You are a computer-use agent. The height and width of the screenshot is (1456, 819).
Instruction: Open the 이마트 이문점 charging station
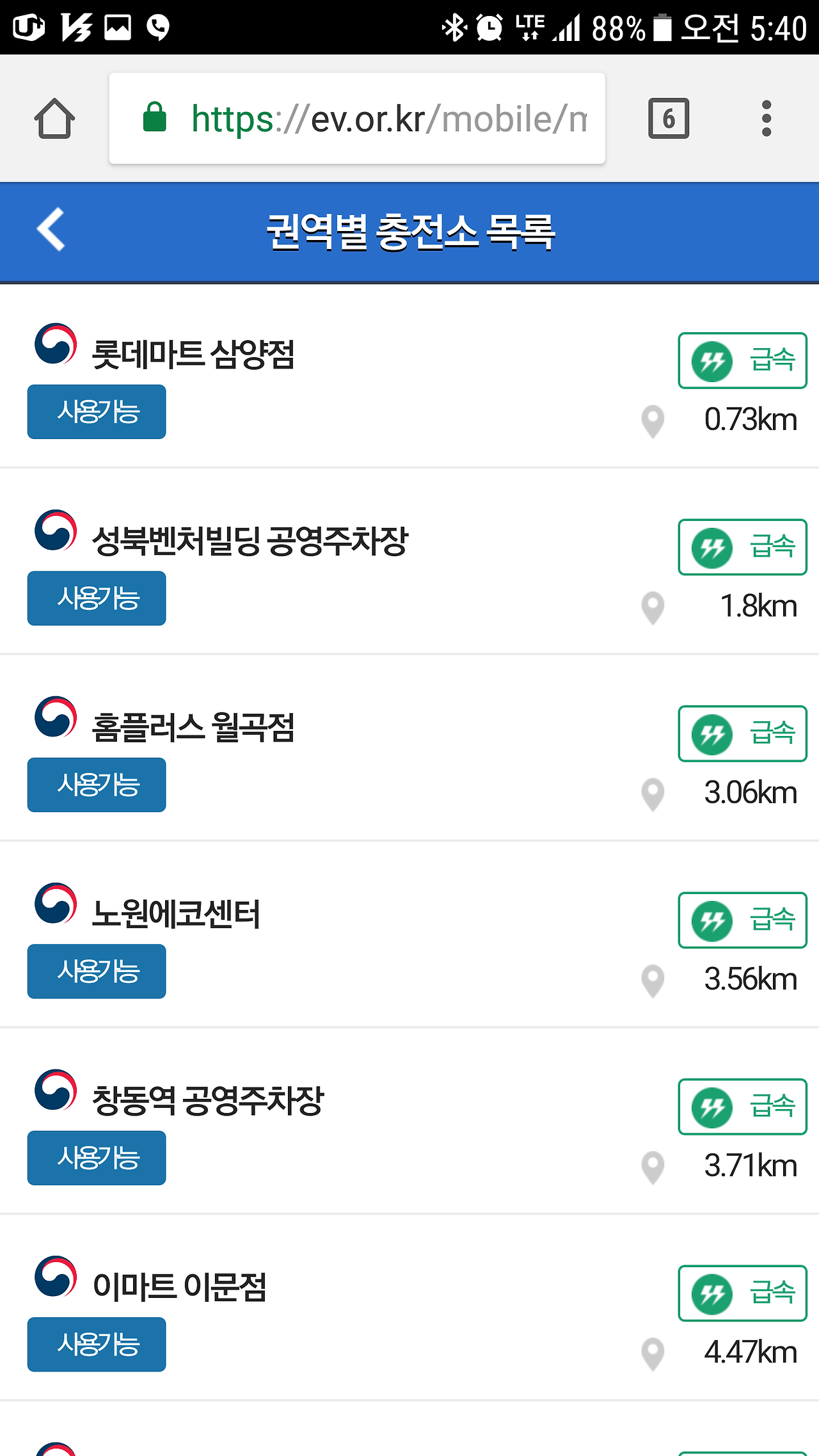[x=179, y=1288]
